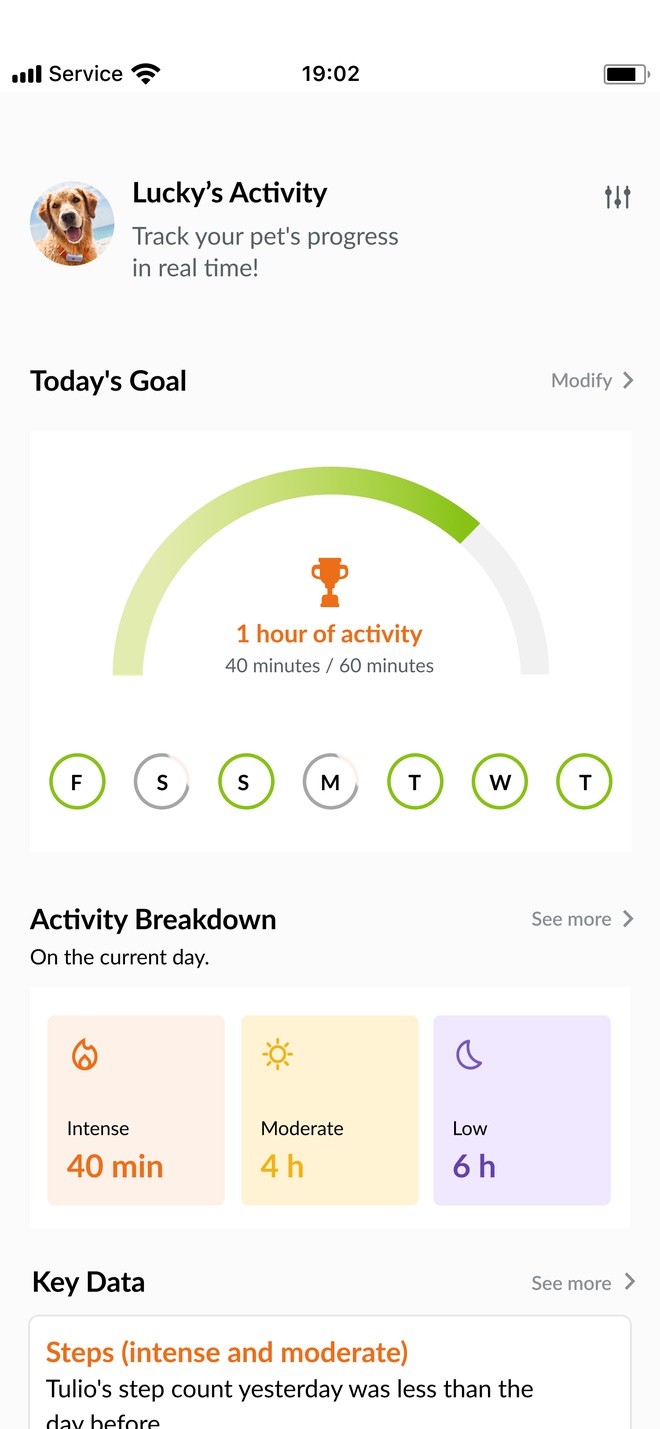Open the Intense 40 min card
The width and height of the screenshot is (660, 1429).
(136, 1110)
